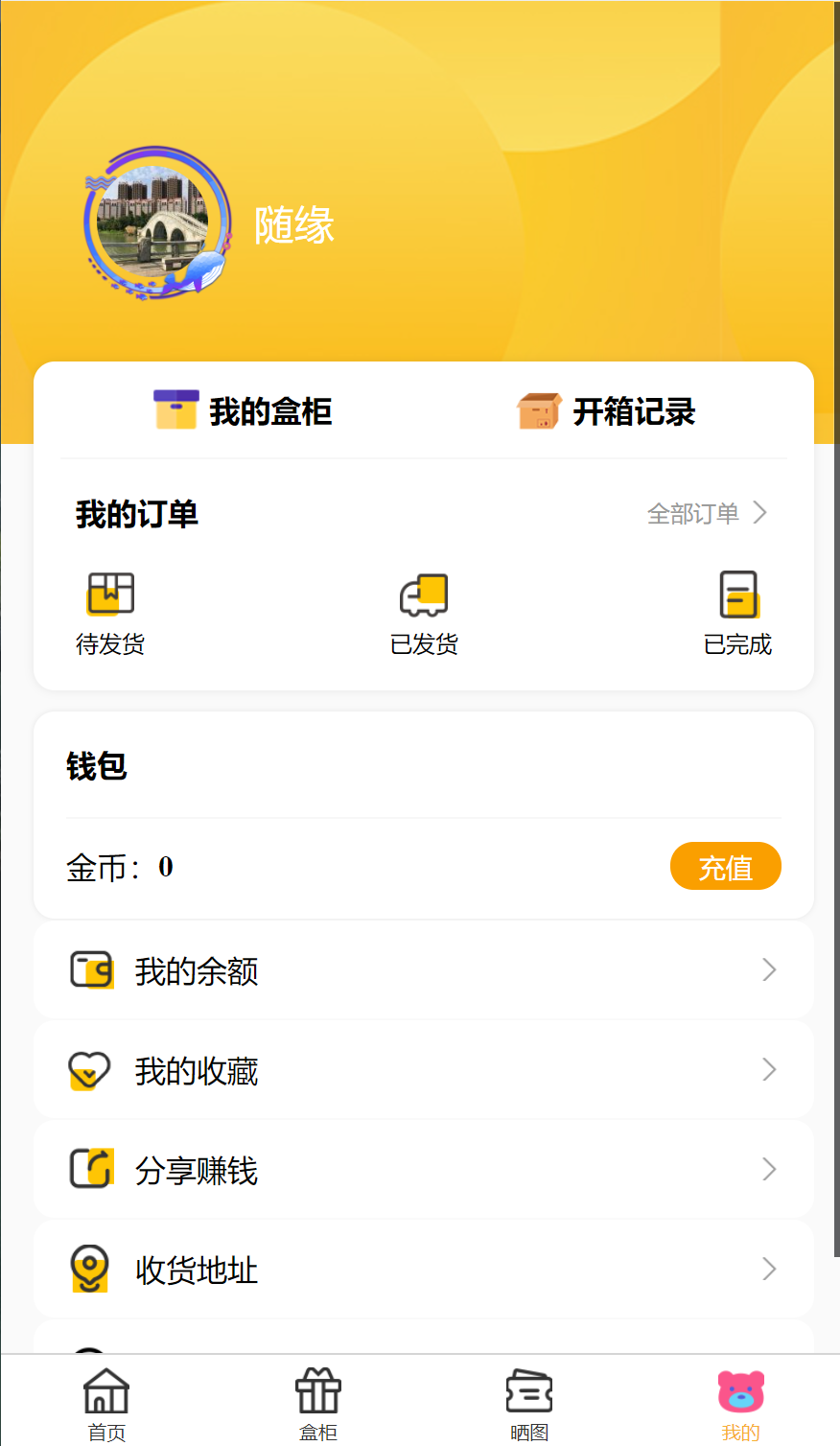
Task: Select the 我的 tab
Action: pyautogui.click(x=740, y=1404)
